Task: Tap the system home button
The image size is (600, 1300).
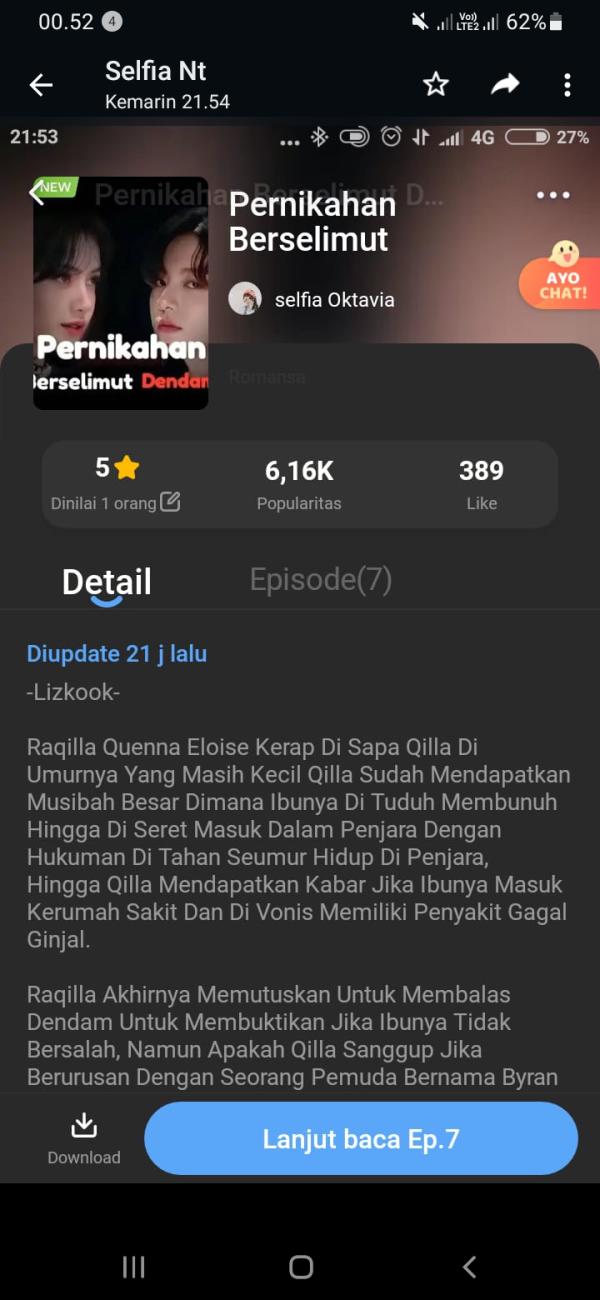Action: pos(301,1267)
